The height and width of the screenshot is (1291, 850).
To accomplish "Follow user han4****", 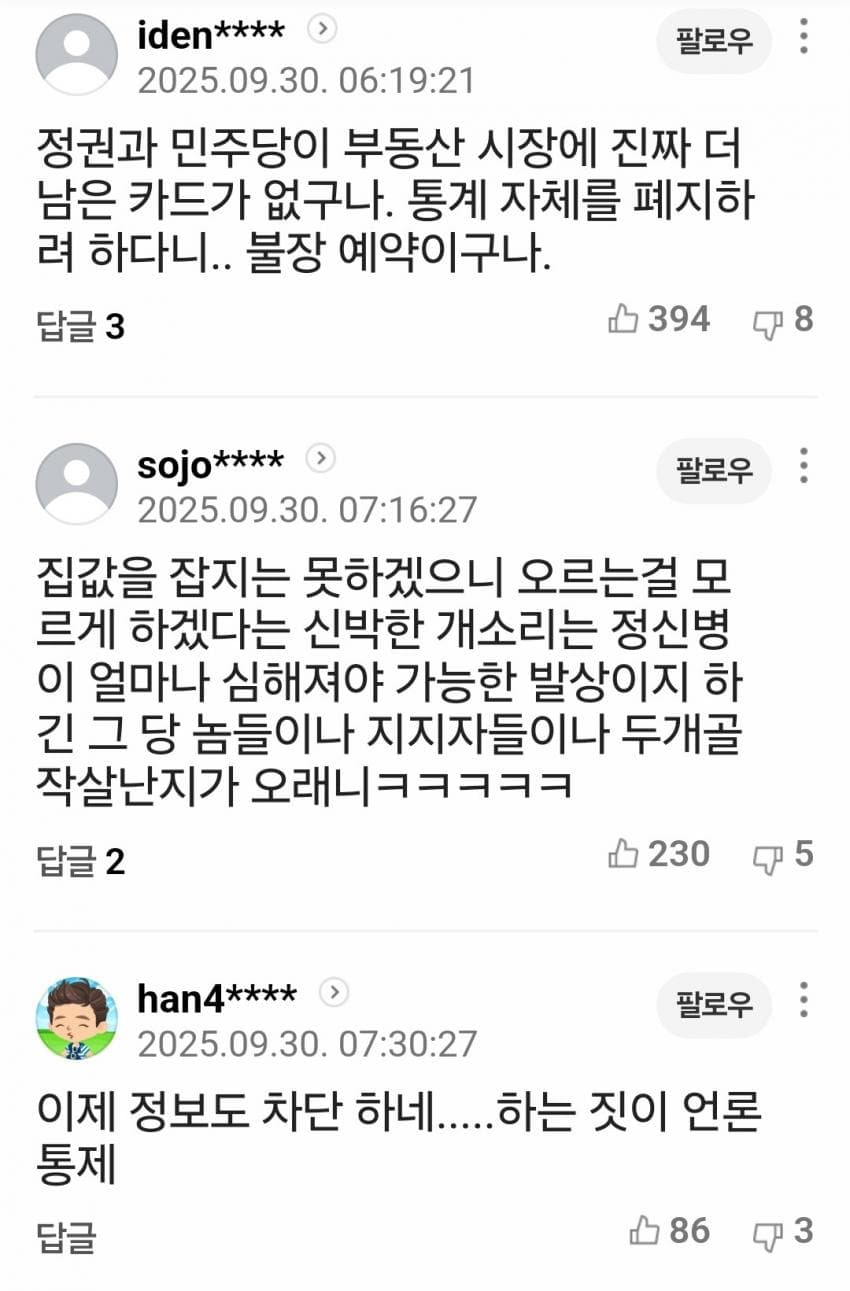I will coord(714,1005).
